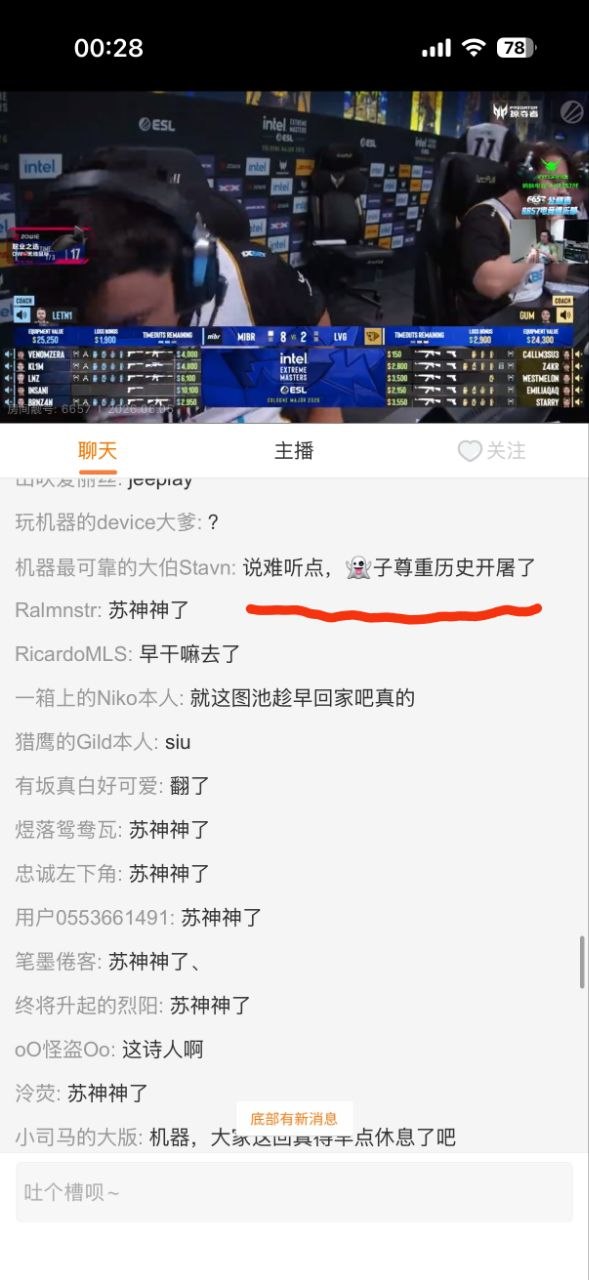Switch to the 主播 tab
Image resolution: width=589 pixels, height=1280 pixels.
294,451
